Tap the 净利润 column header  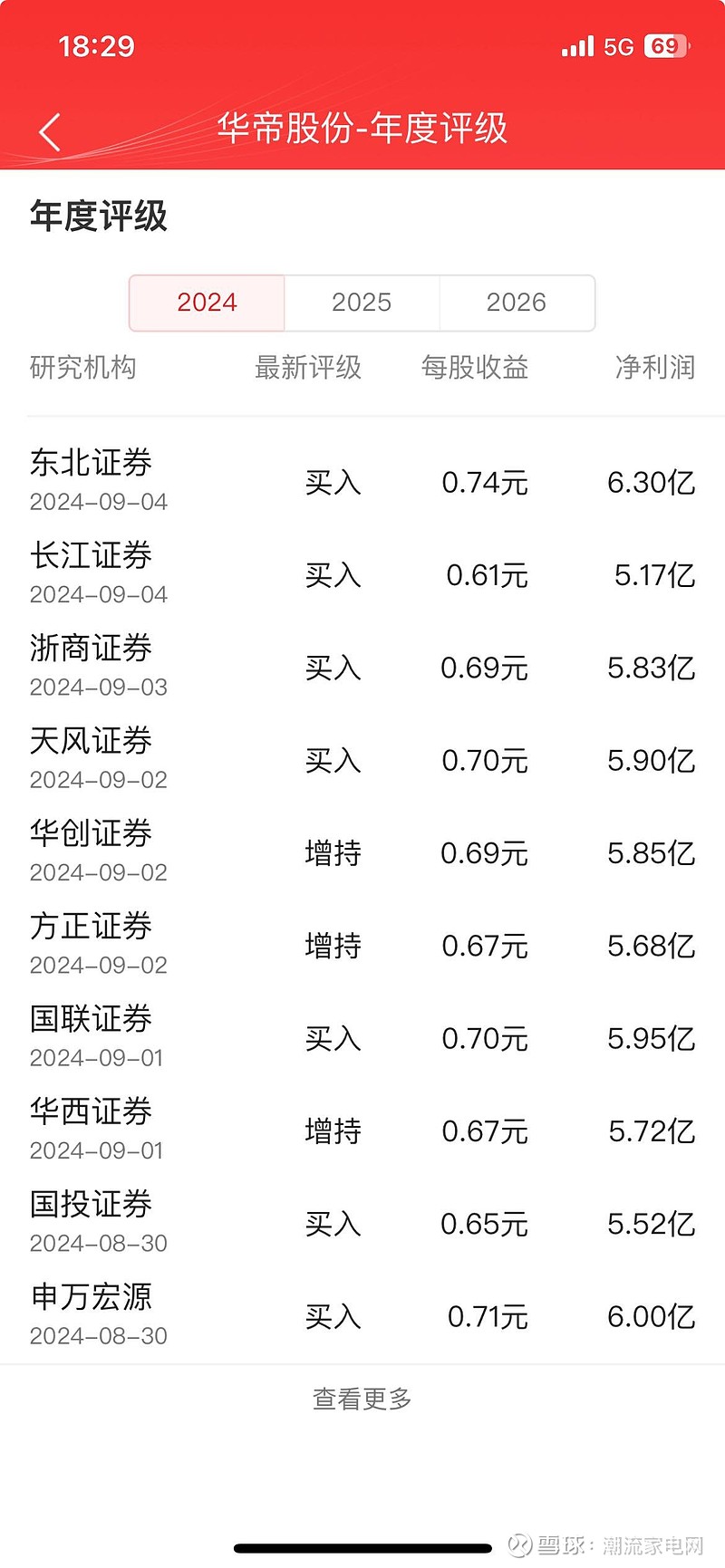655,368
